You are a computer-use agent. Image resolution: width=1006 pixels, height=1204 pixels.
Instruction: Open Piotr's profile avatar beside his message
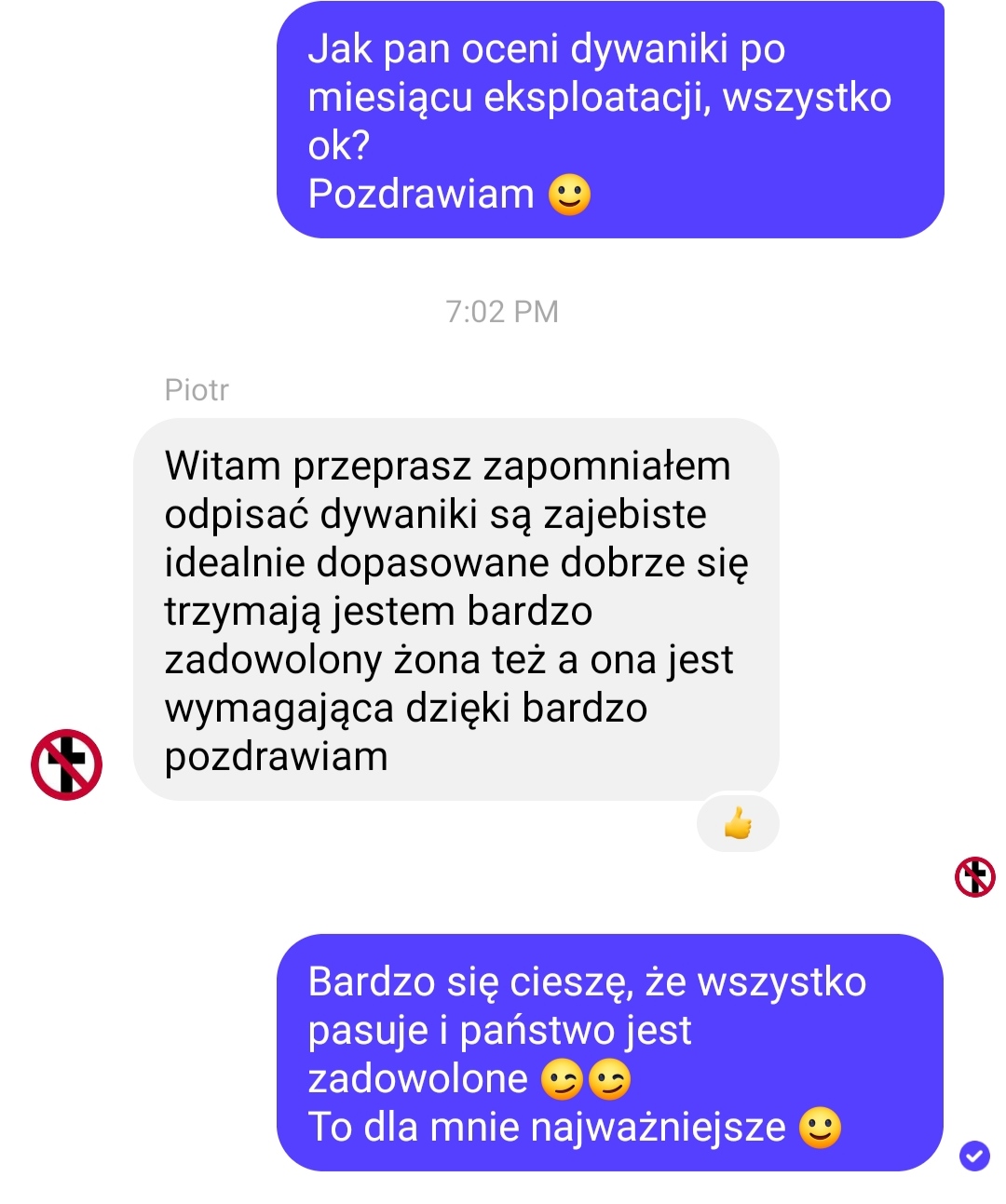[x=66, y=764]
